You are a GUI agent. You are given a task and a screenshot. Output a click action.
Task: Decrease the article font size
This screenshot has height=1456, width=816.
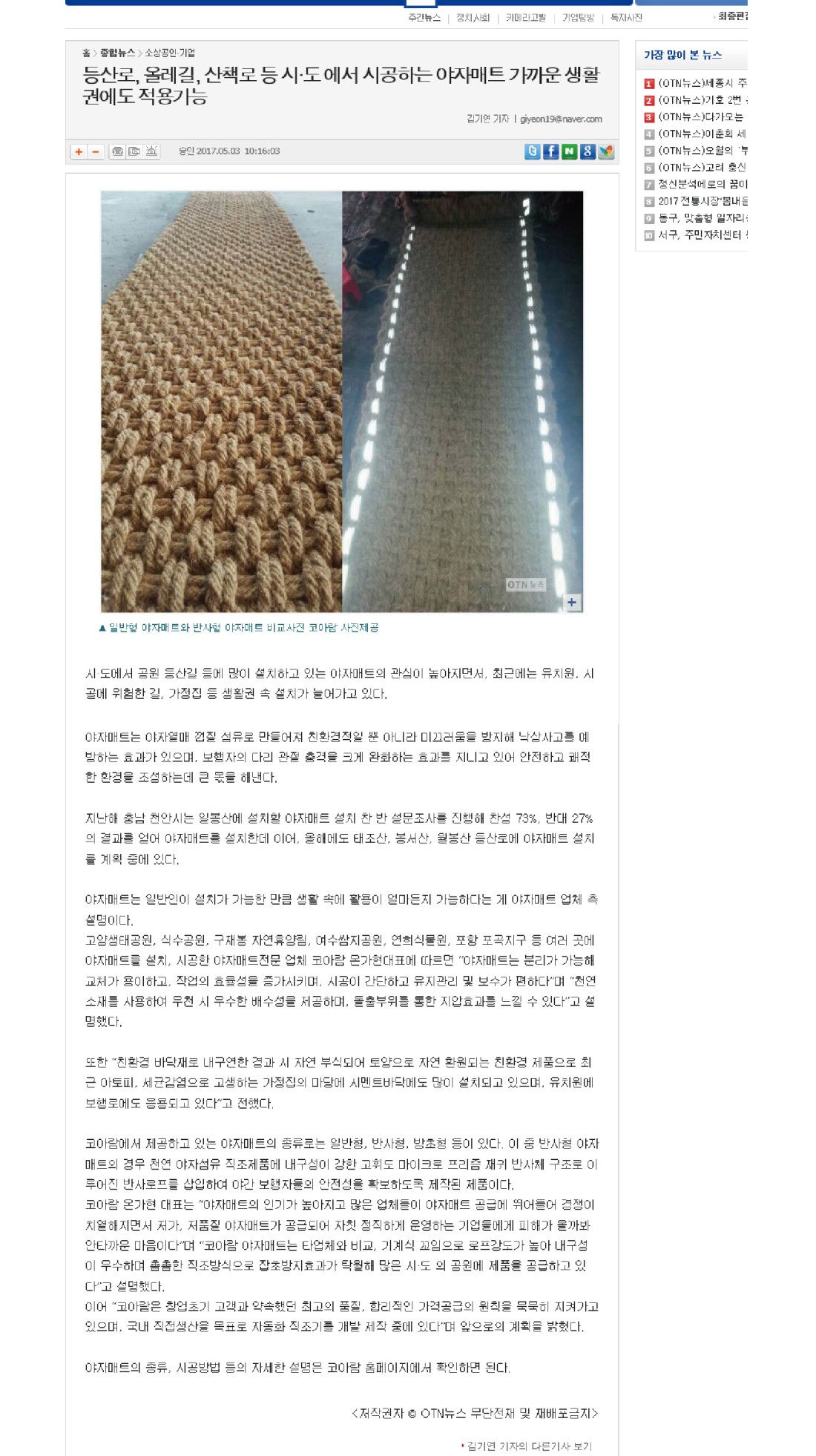95,151
